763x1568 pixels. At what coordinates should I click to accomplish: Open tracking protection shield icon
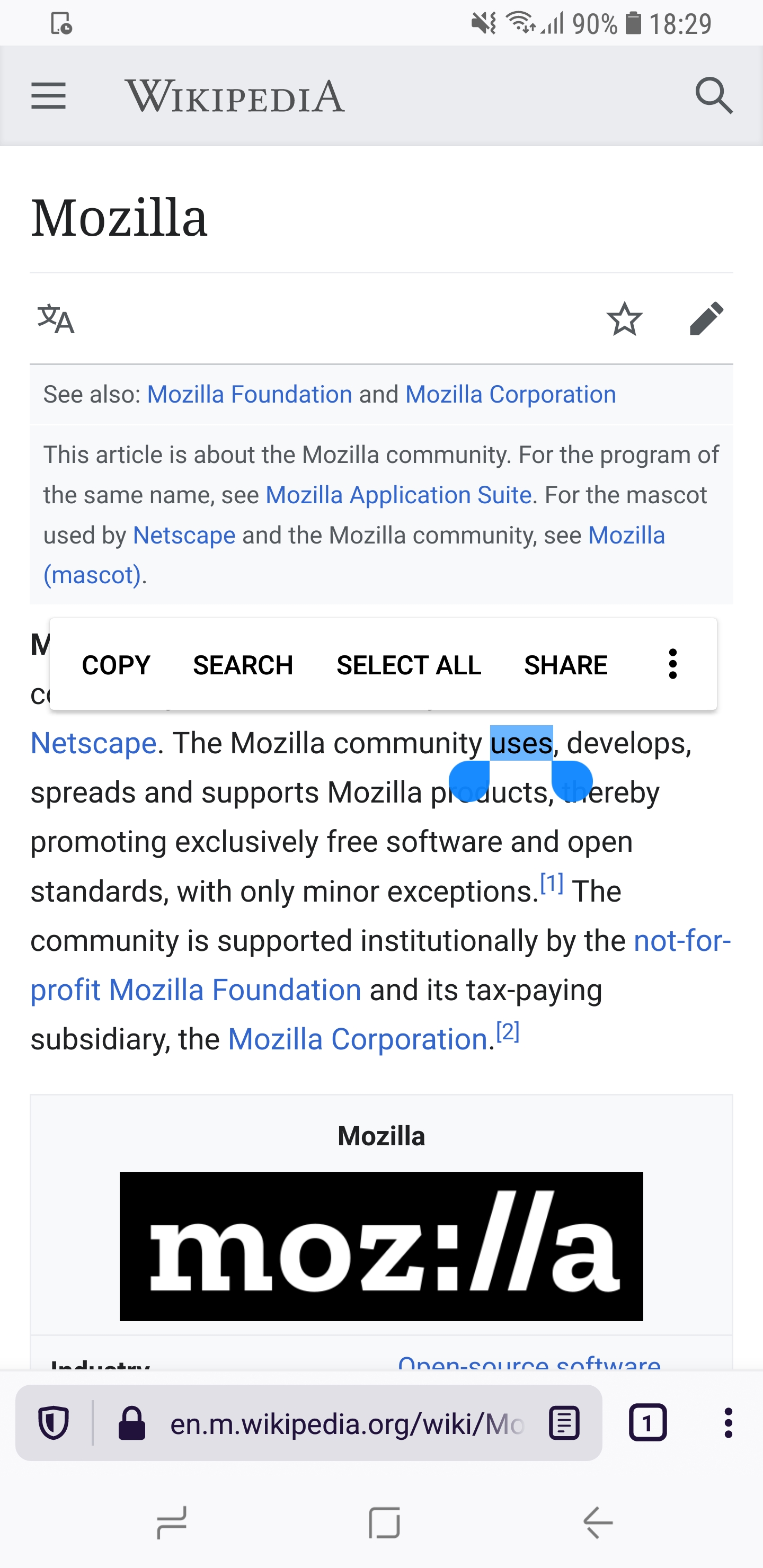coord(54,1422)
